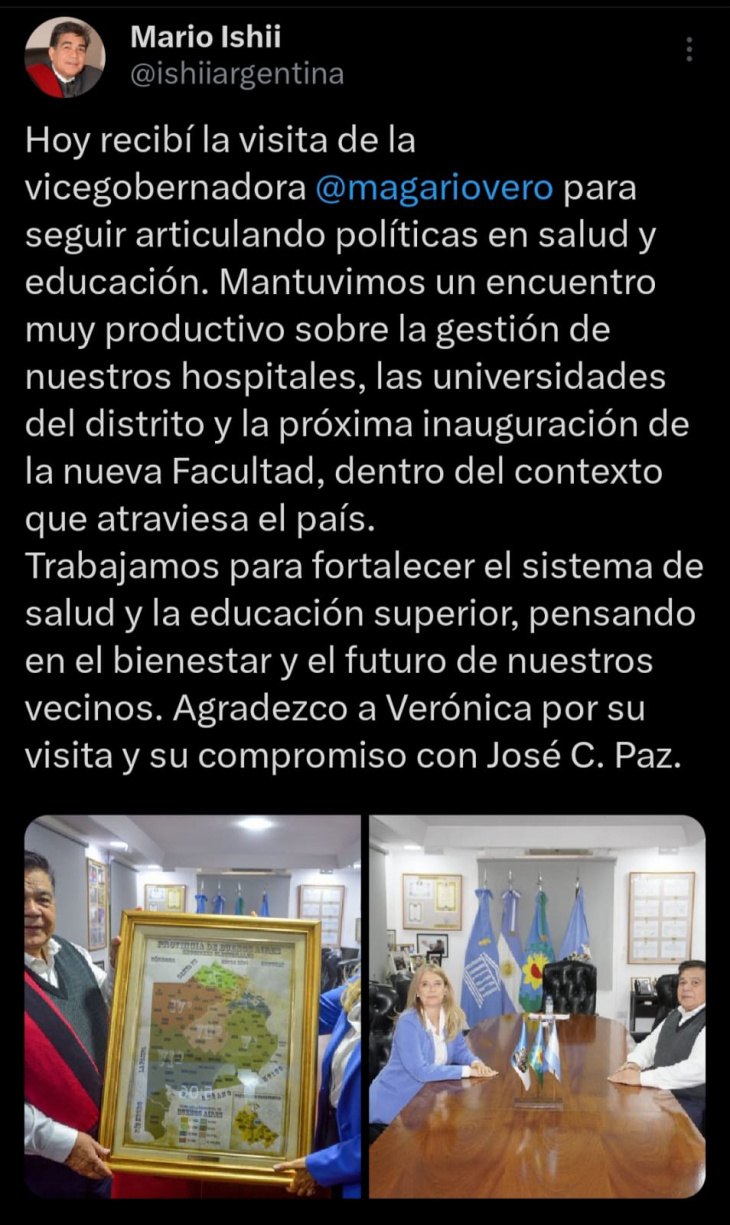Open the @ishiiargentina handle
This screenshot has height=1225, width=730.
[x=236, y=74]
